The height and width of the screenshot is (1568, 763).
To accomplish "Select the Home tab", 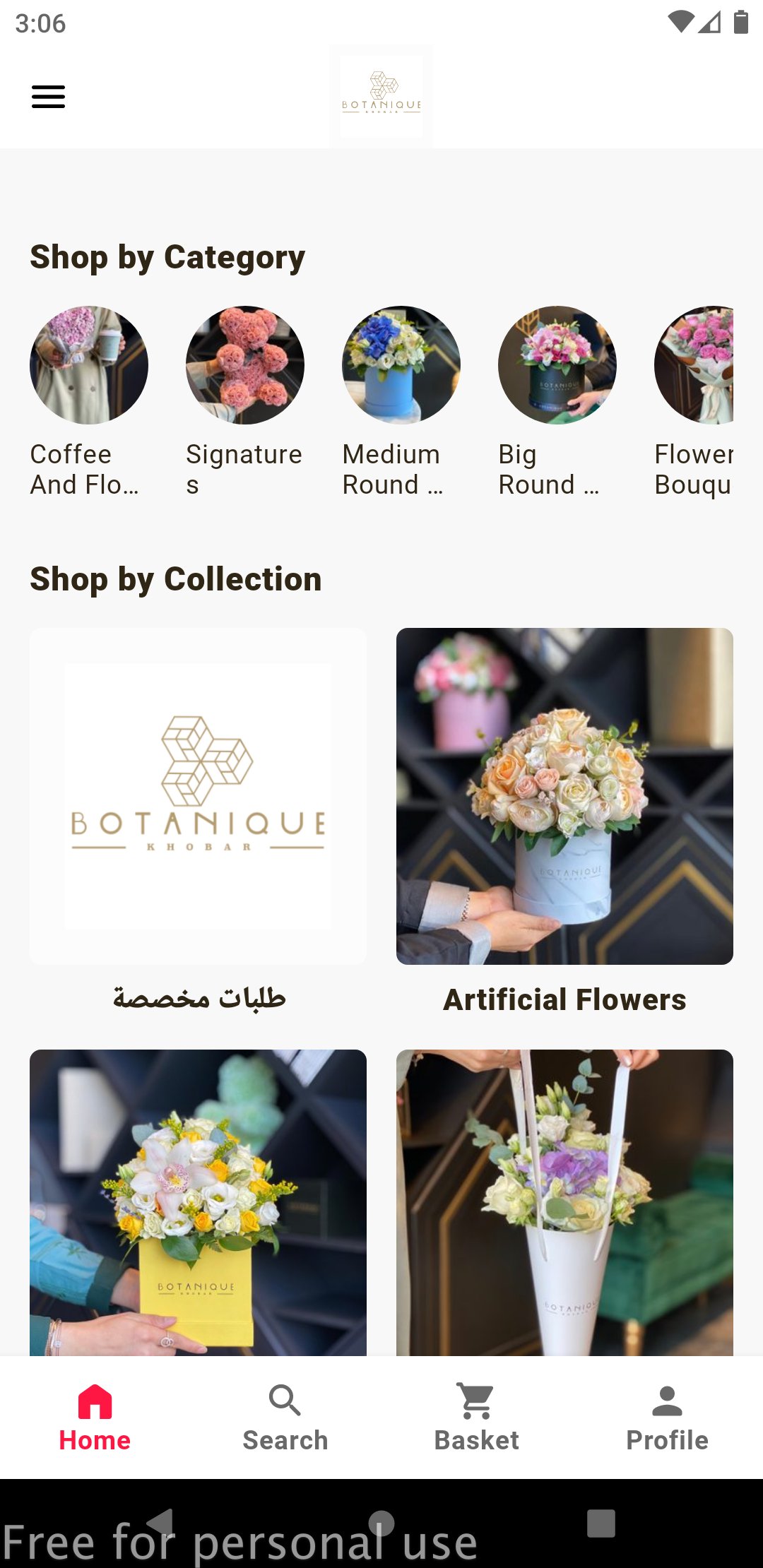I will (x=95, y=1418).
